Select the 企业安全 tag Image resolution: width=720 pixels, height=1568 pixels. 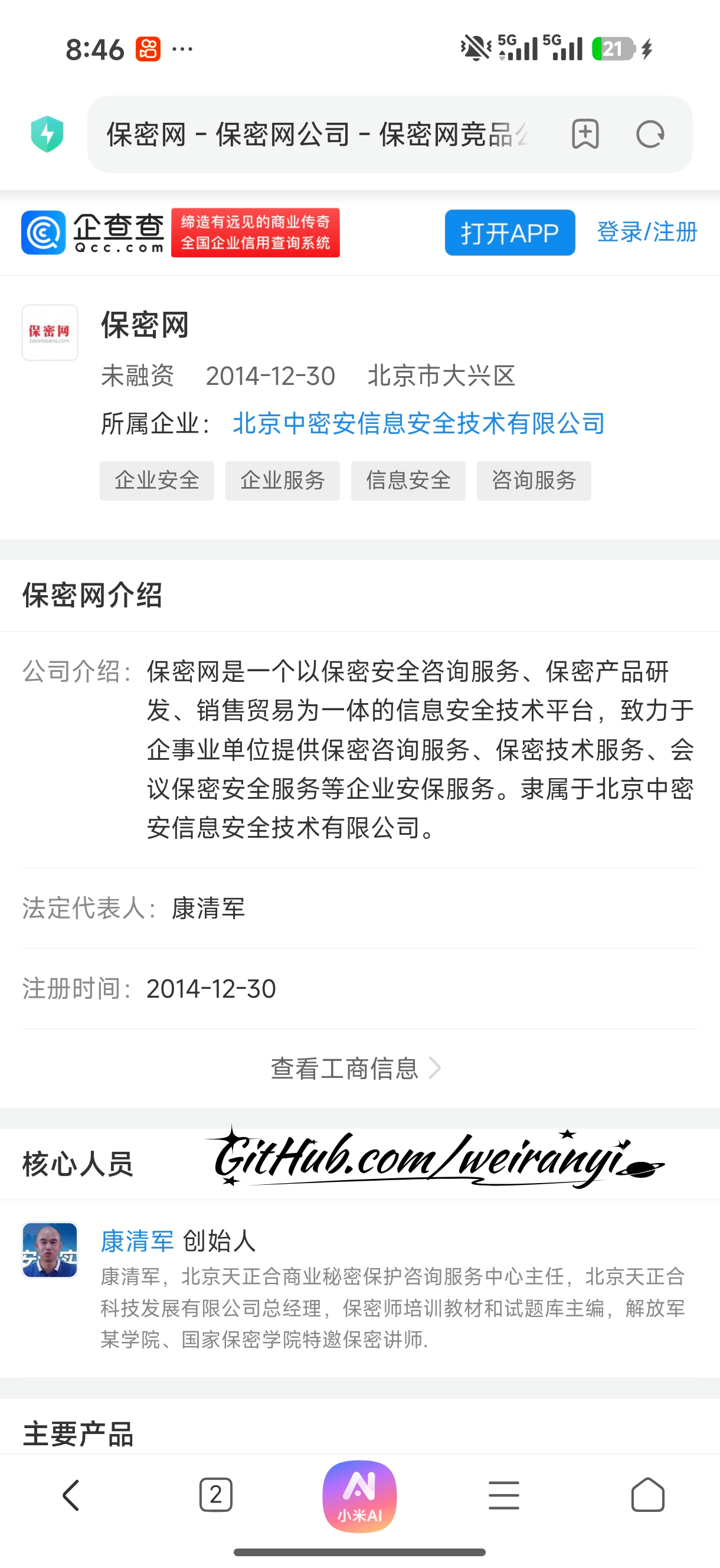(x=156, y=481)
